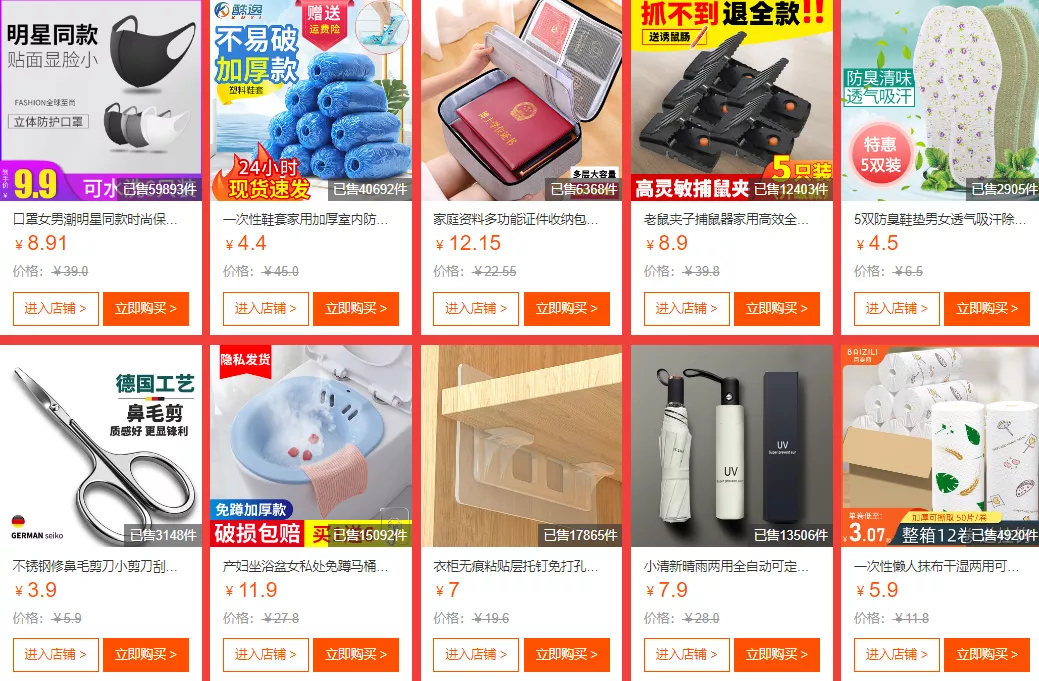Image resolution: width=1039 pixels, height=681 pixels.
Task: Buy now the ¥11.9 sitz bath basin
Action: (x=355, y=655)
